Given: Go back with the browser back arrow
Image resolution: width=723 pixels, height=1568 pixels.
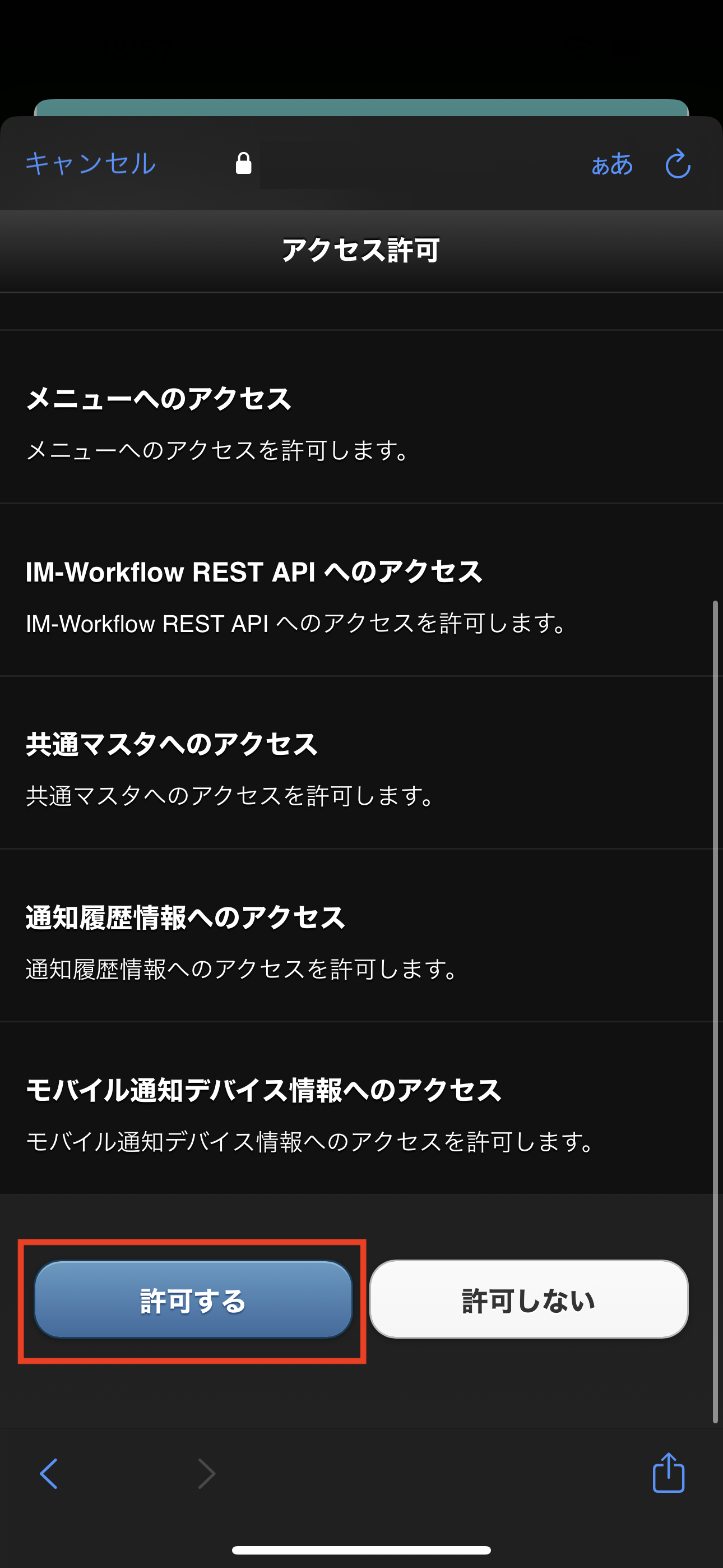Looking at the screenshot, I should (49, 1474).
